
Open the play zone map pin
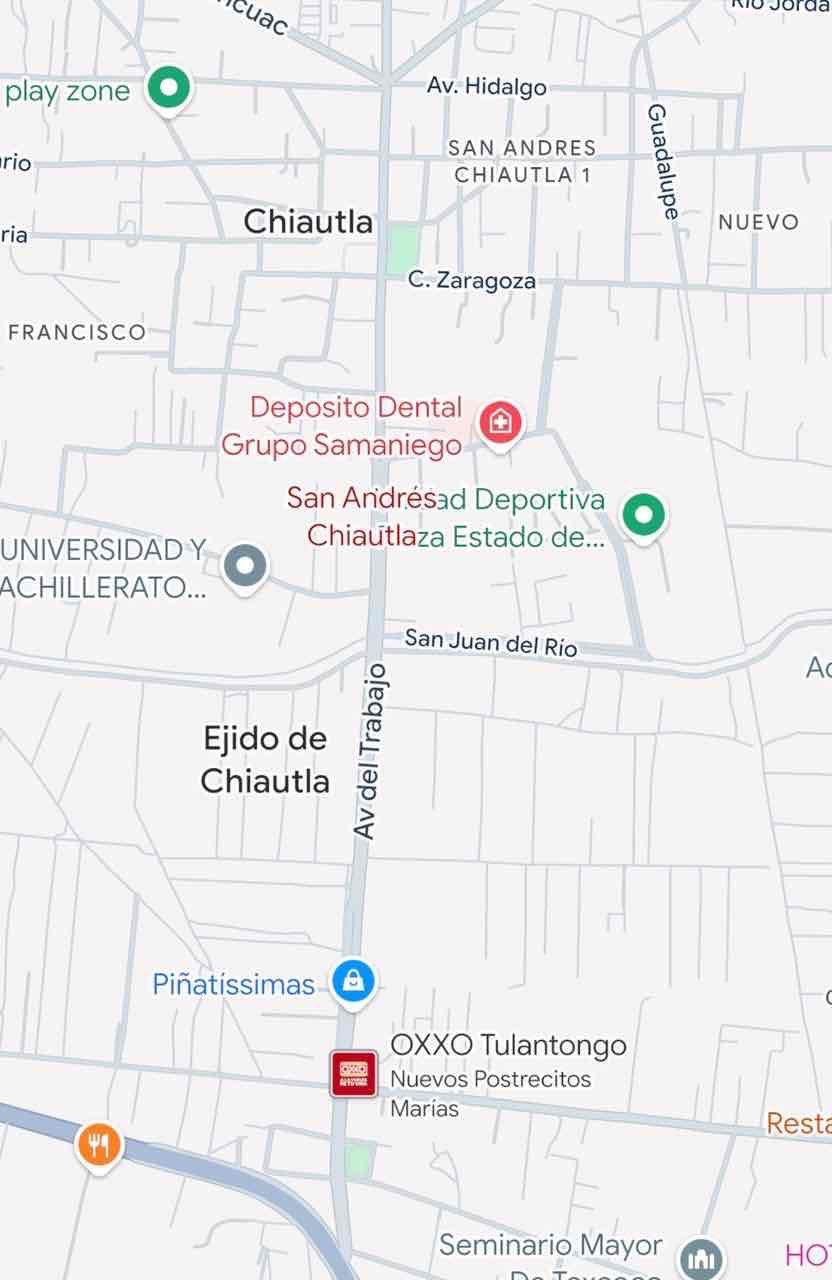coord(169,89)
